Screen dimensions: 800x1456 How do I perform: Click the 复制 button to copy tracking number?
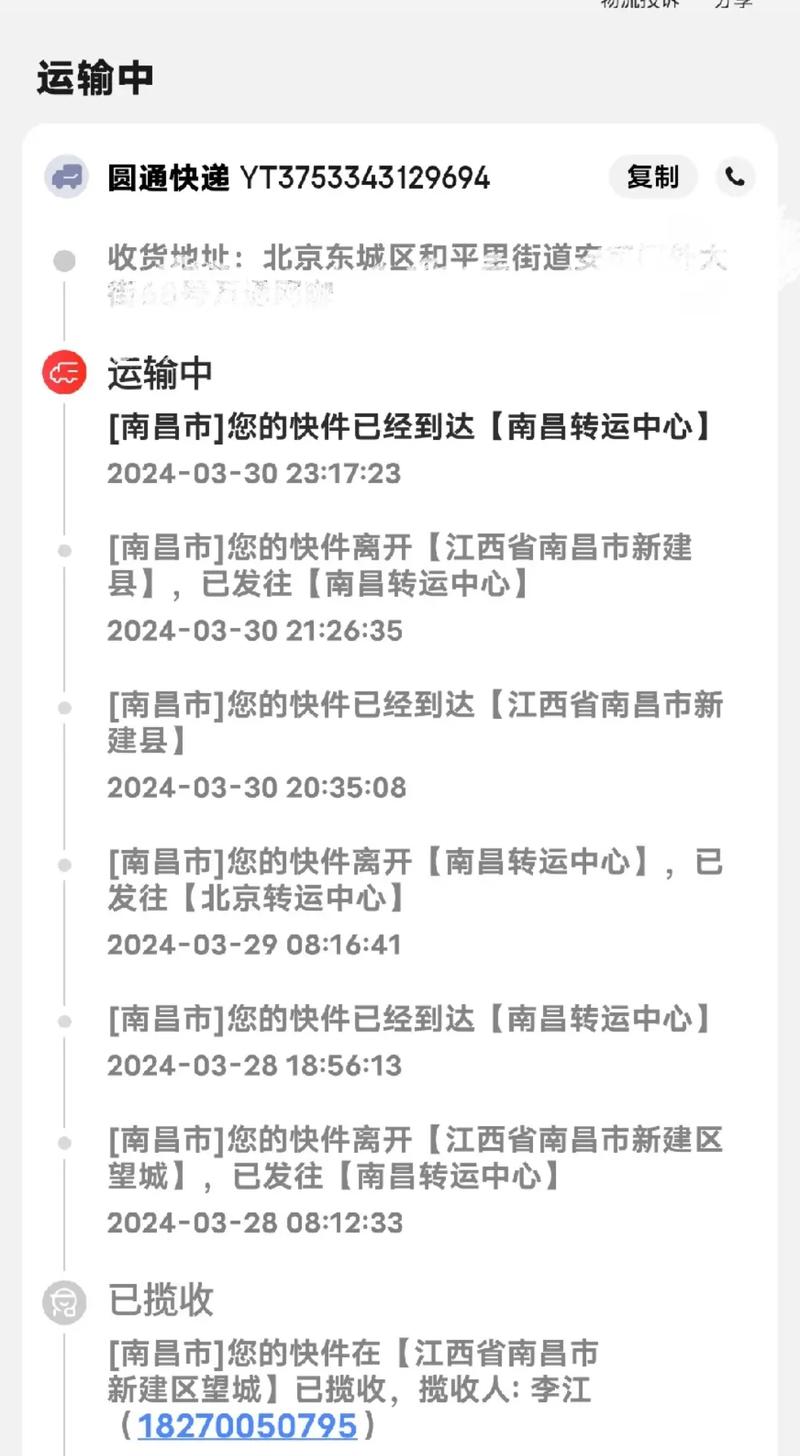(652, 178)
